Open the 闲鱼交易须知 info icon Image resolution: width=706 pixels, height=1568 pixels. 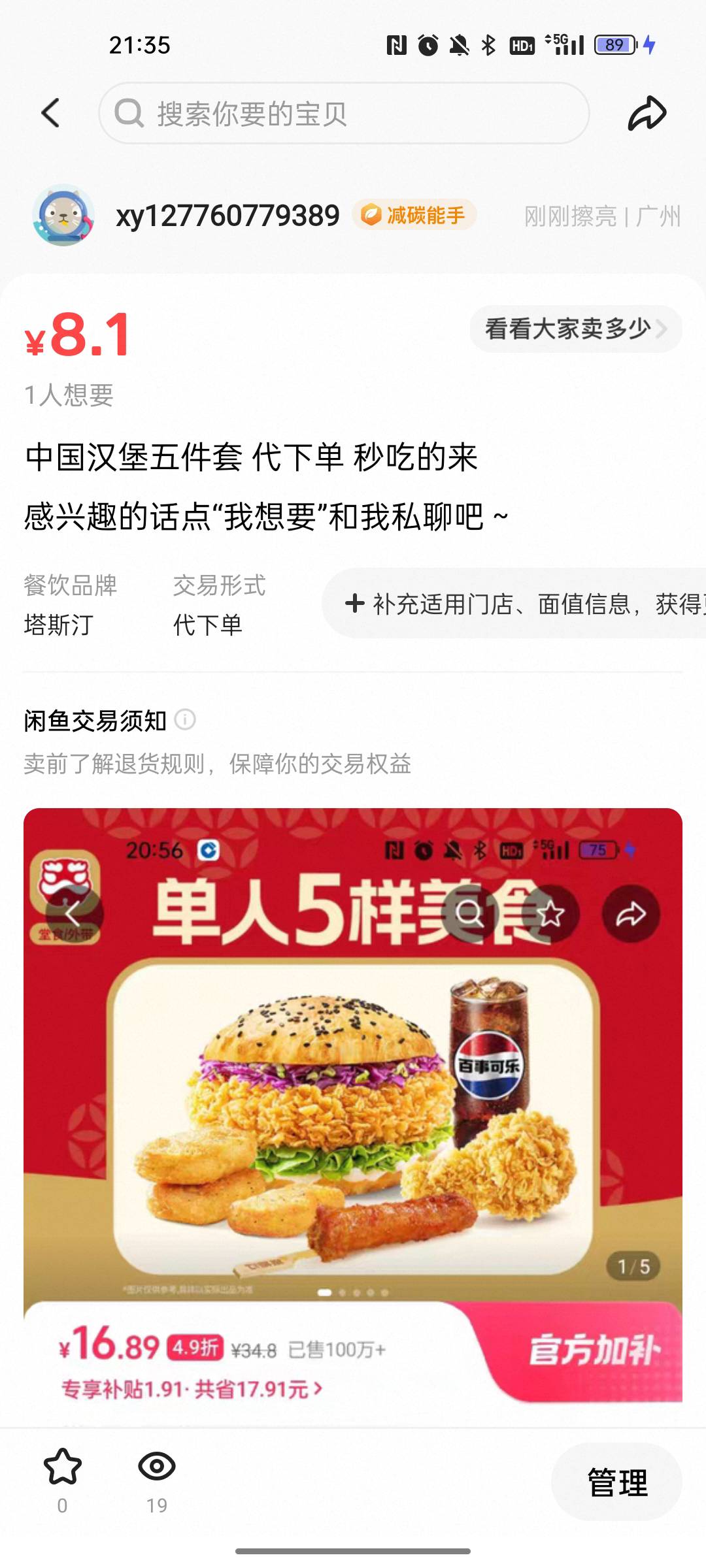coord(186,720)
